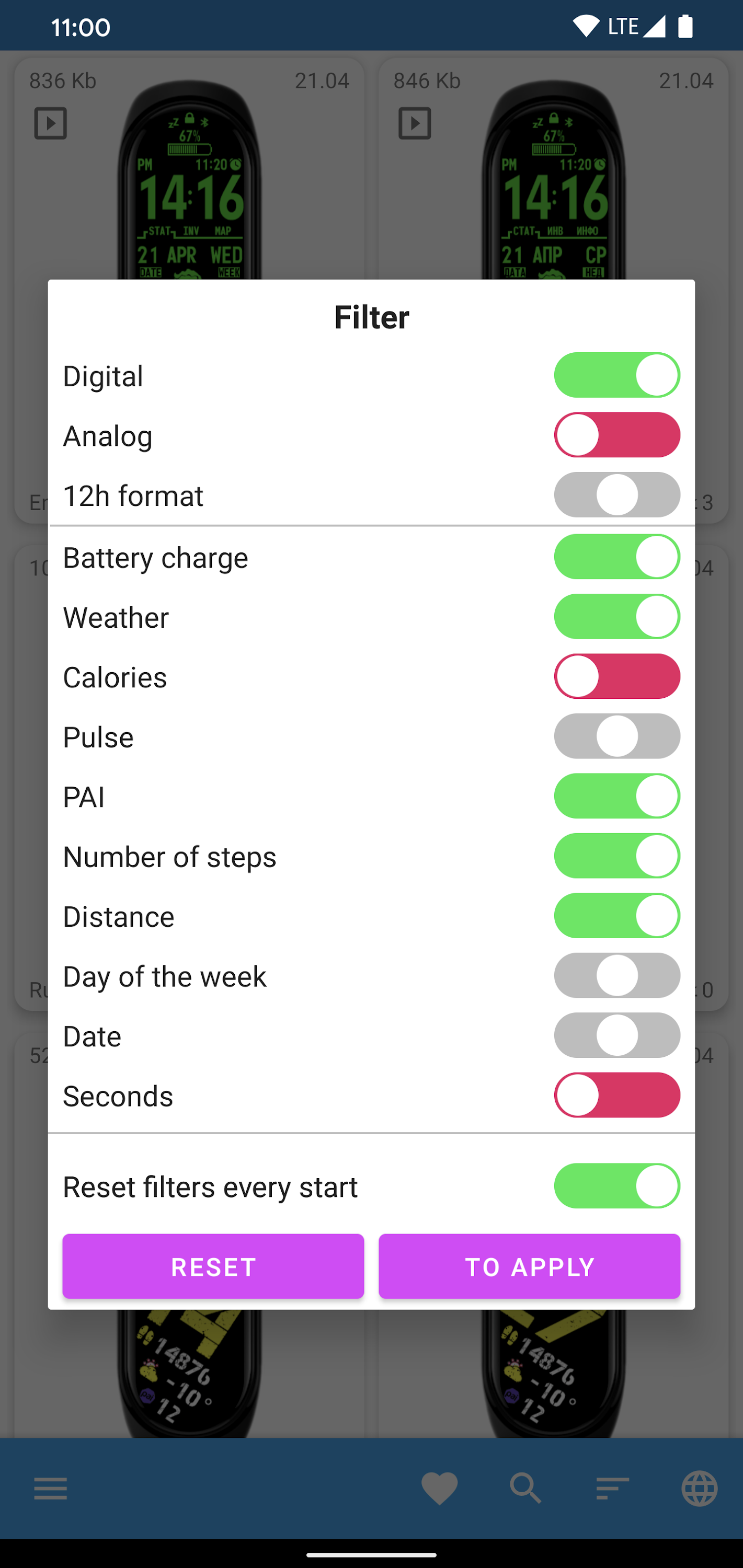Disable Reset filters every start option
This screenshot has width=743, height=1568.
tap(617, 1186)
